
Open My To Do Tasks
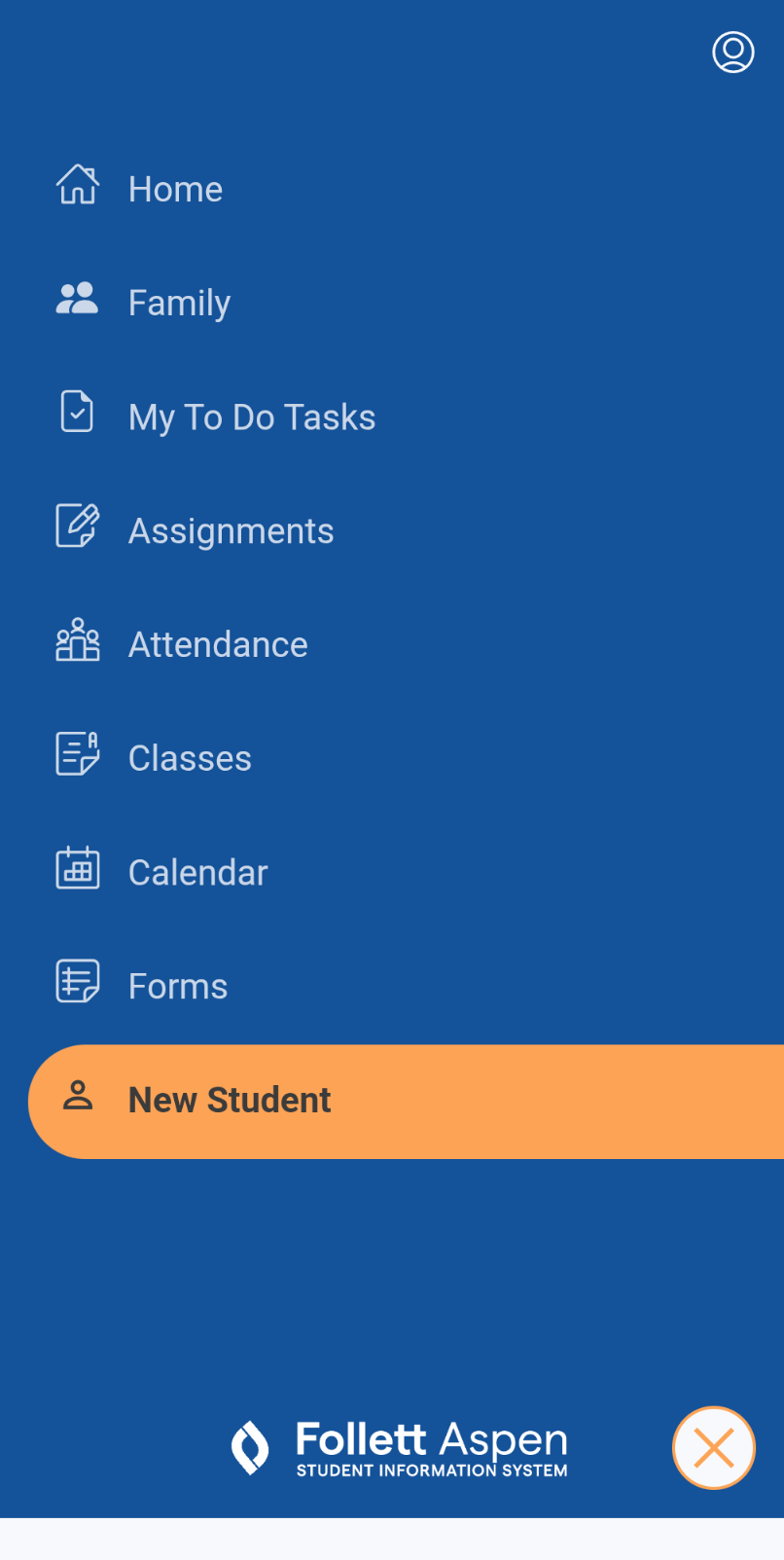pyautogui.click(x=251, y=417)
